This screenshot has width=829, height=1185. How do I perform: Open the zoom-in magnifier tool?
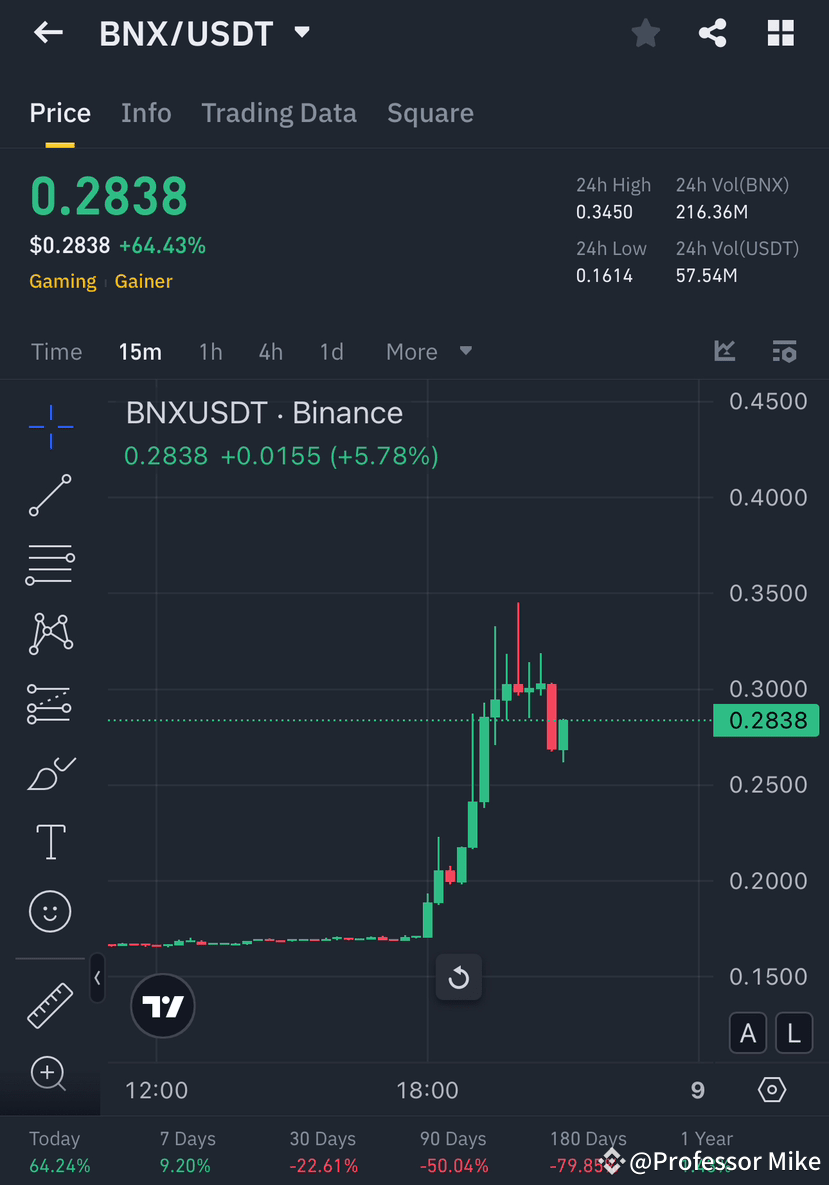pos(50,1073)
